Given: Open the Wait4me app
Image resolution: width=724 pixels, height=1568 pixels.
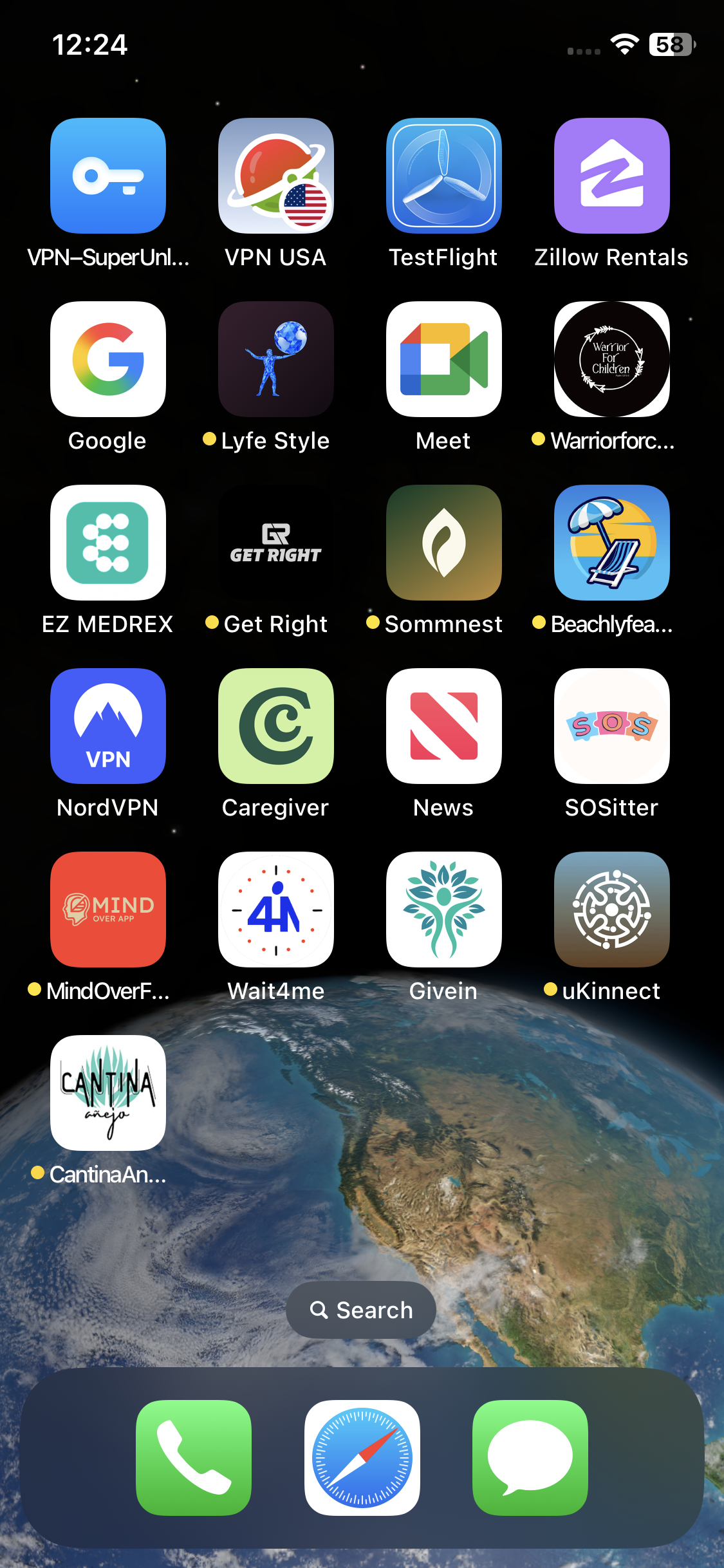Looking at the screenshot, I should click(x=275, y=910).
